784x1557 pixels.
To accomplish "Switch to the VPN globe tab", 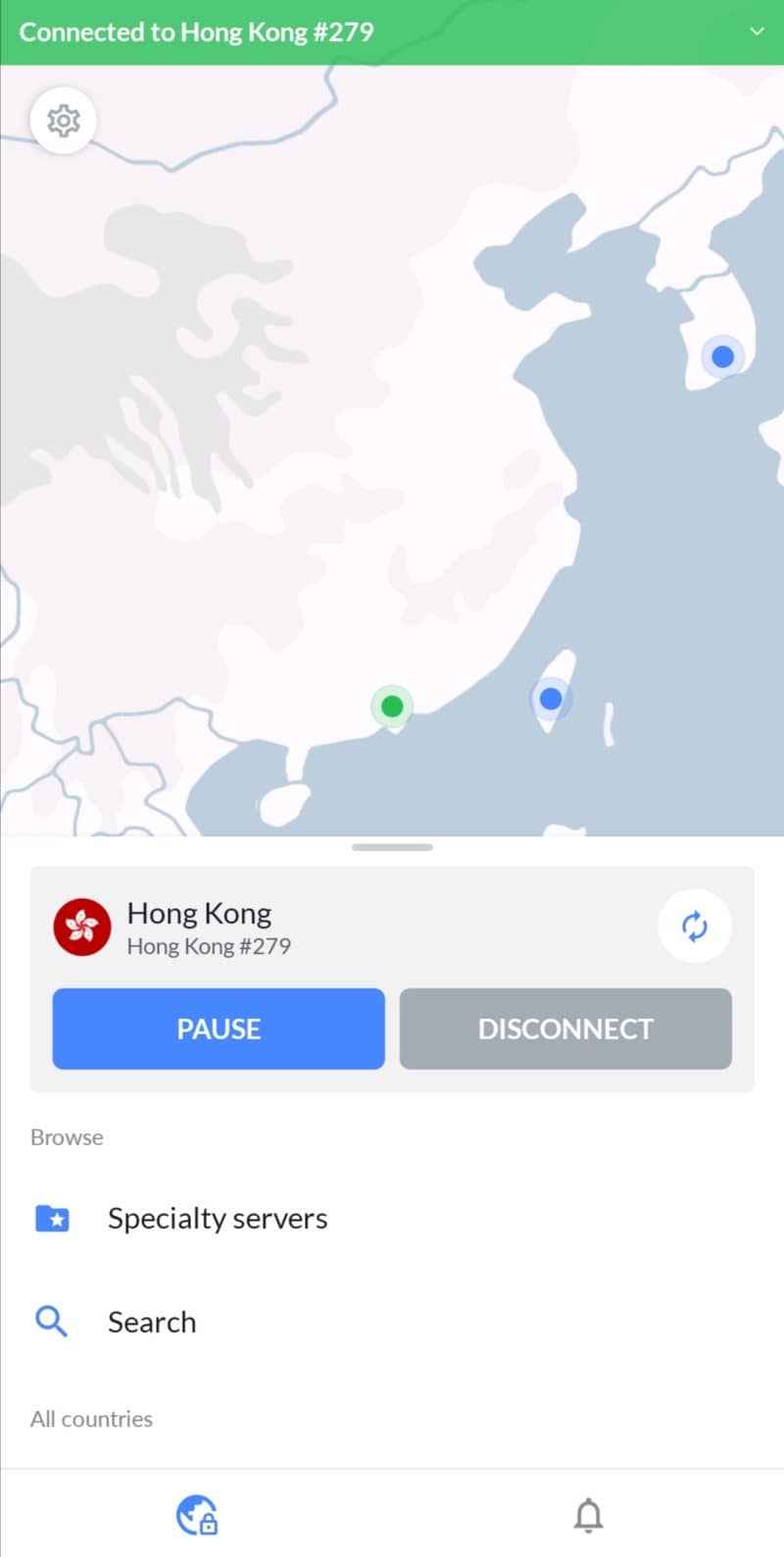I will 197,1515.
